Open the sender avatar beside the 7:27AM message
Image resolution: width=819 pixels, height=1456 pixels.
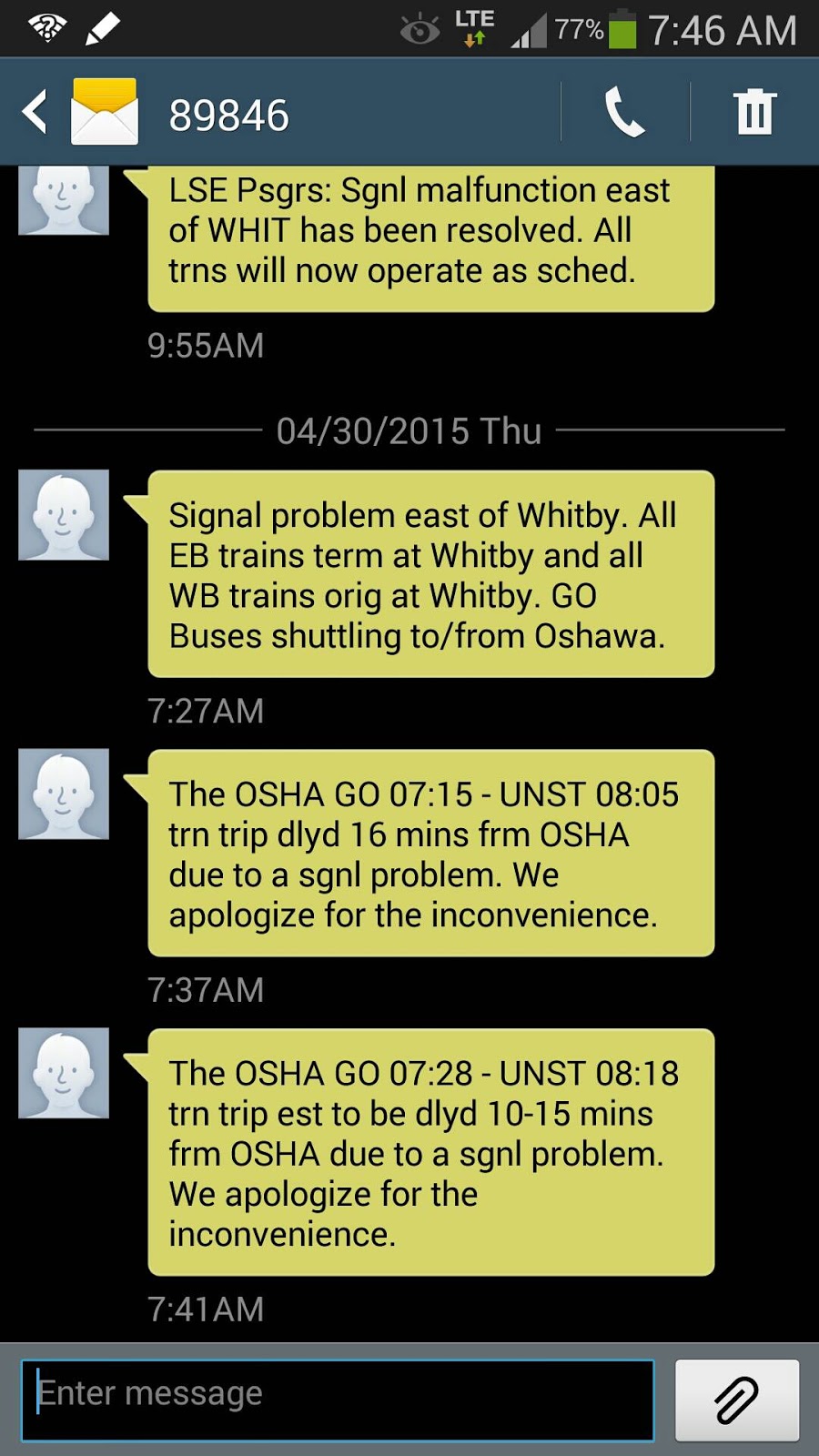pos(64,515)
